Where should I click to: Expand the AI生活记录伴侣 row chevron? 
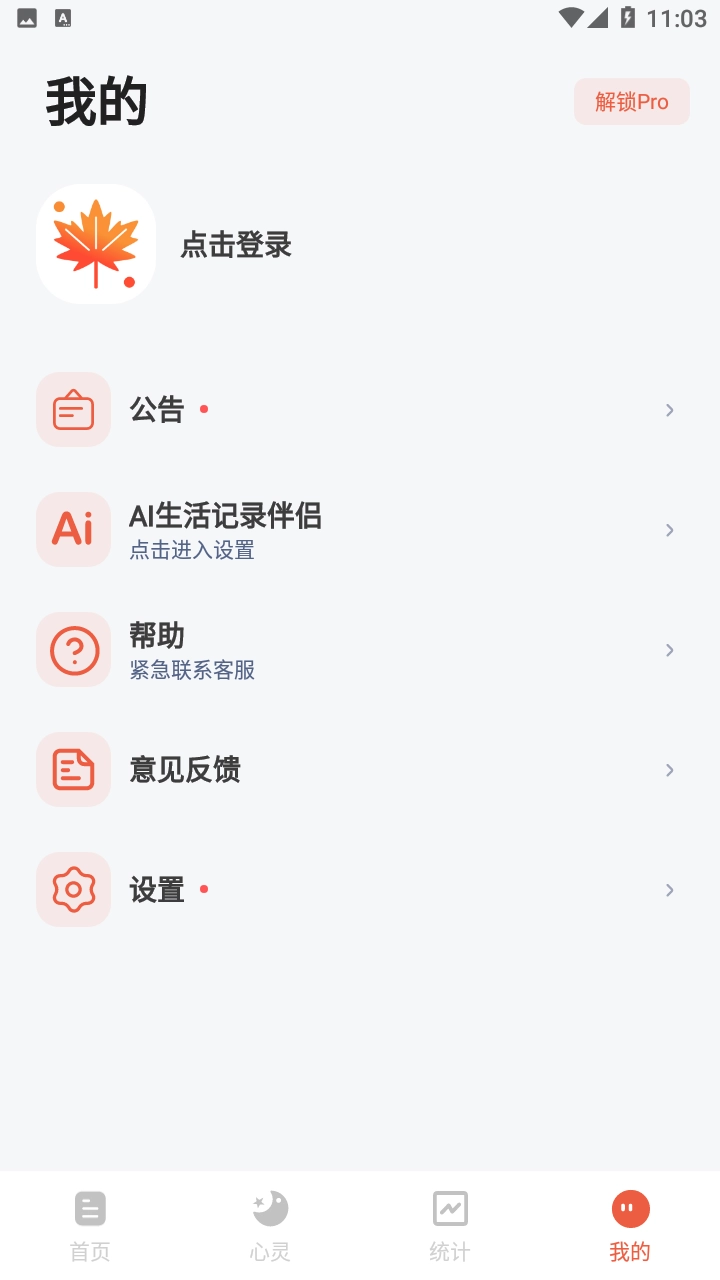[x=669, y=530]
